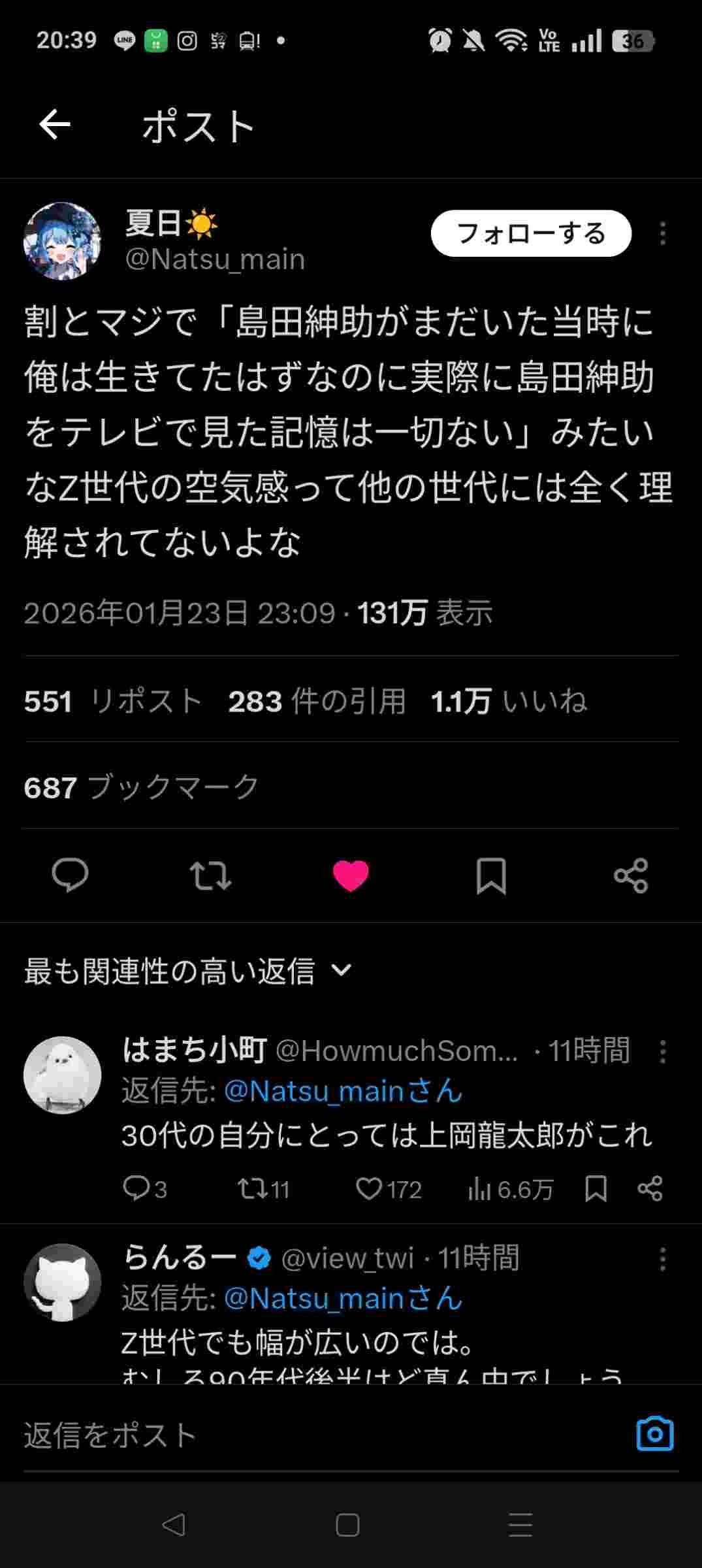Reply to 夏日's main post

(70, 875)
